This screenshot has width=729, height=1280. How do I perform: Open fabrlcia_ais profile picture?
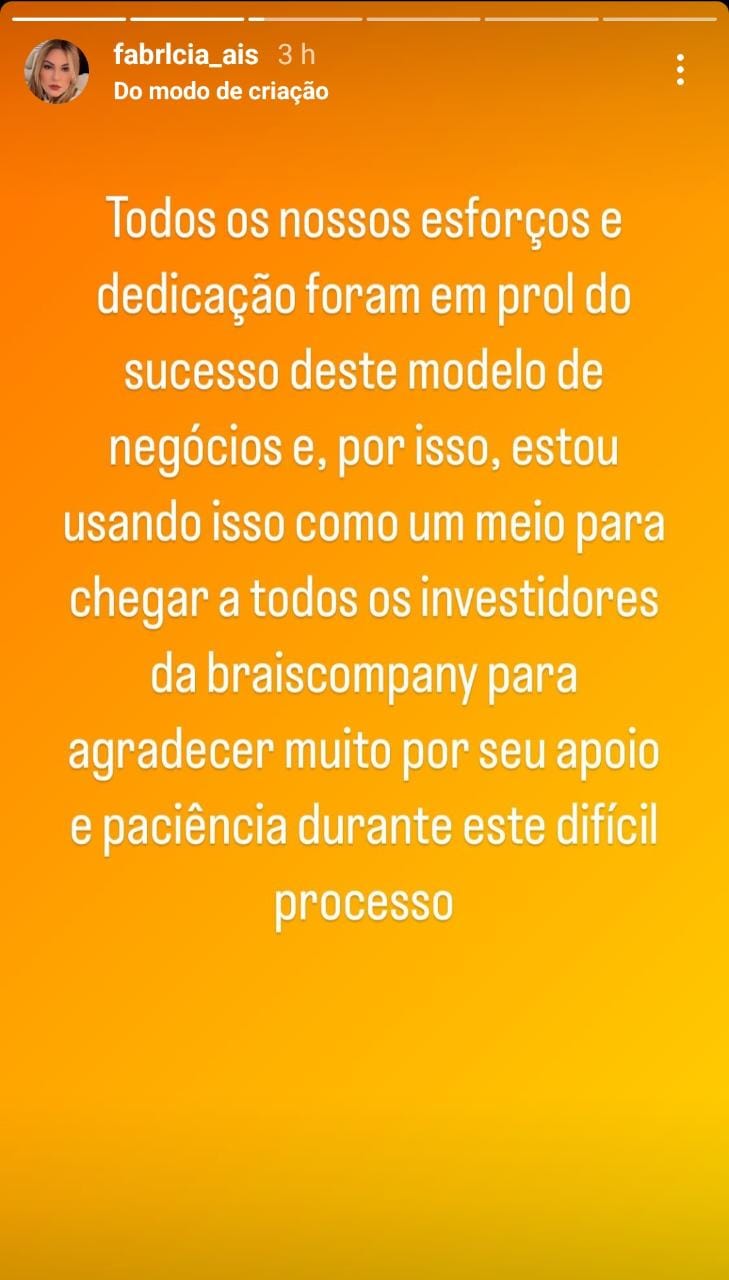coord(56,72)
